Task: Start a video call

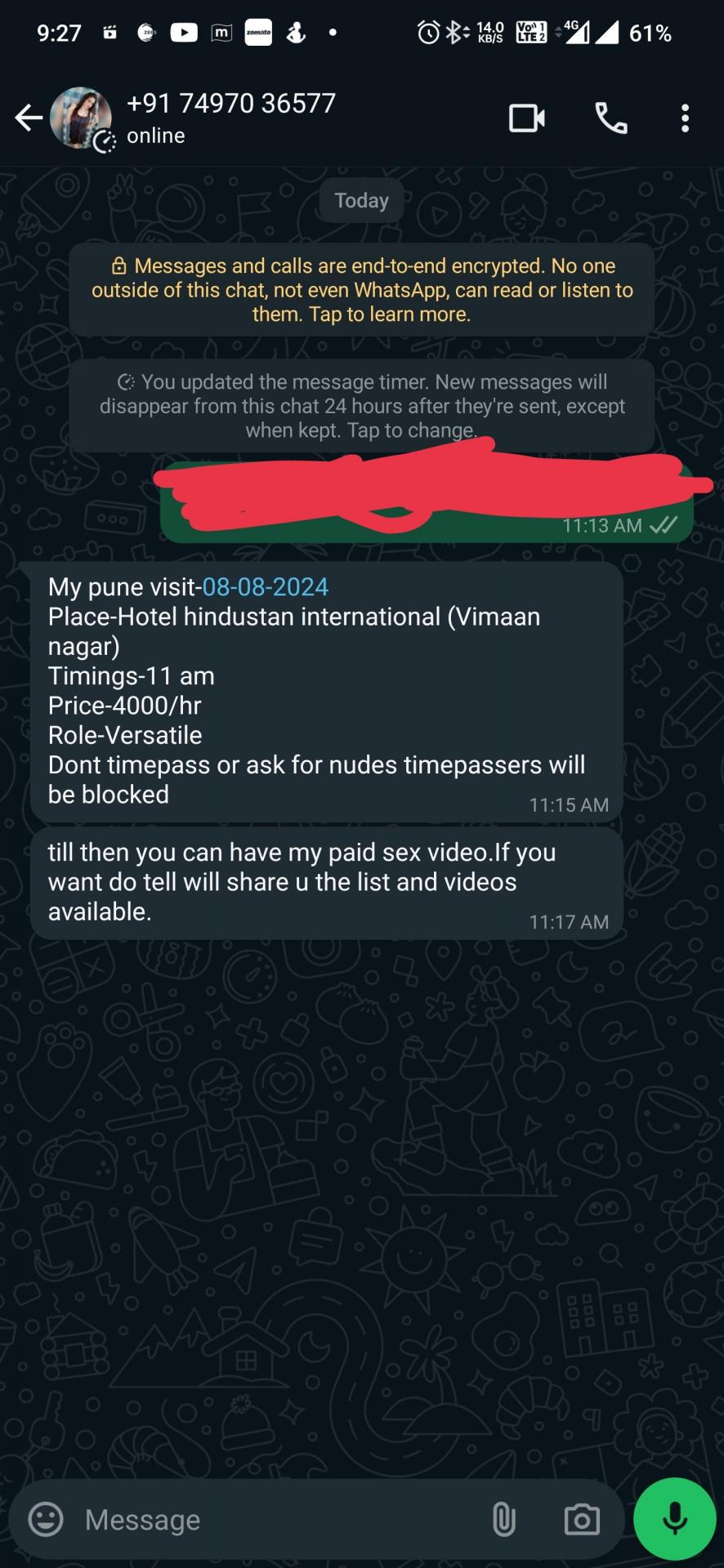Action: 527,118
